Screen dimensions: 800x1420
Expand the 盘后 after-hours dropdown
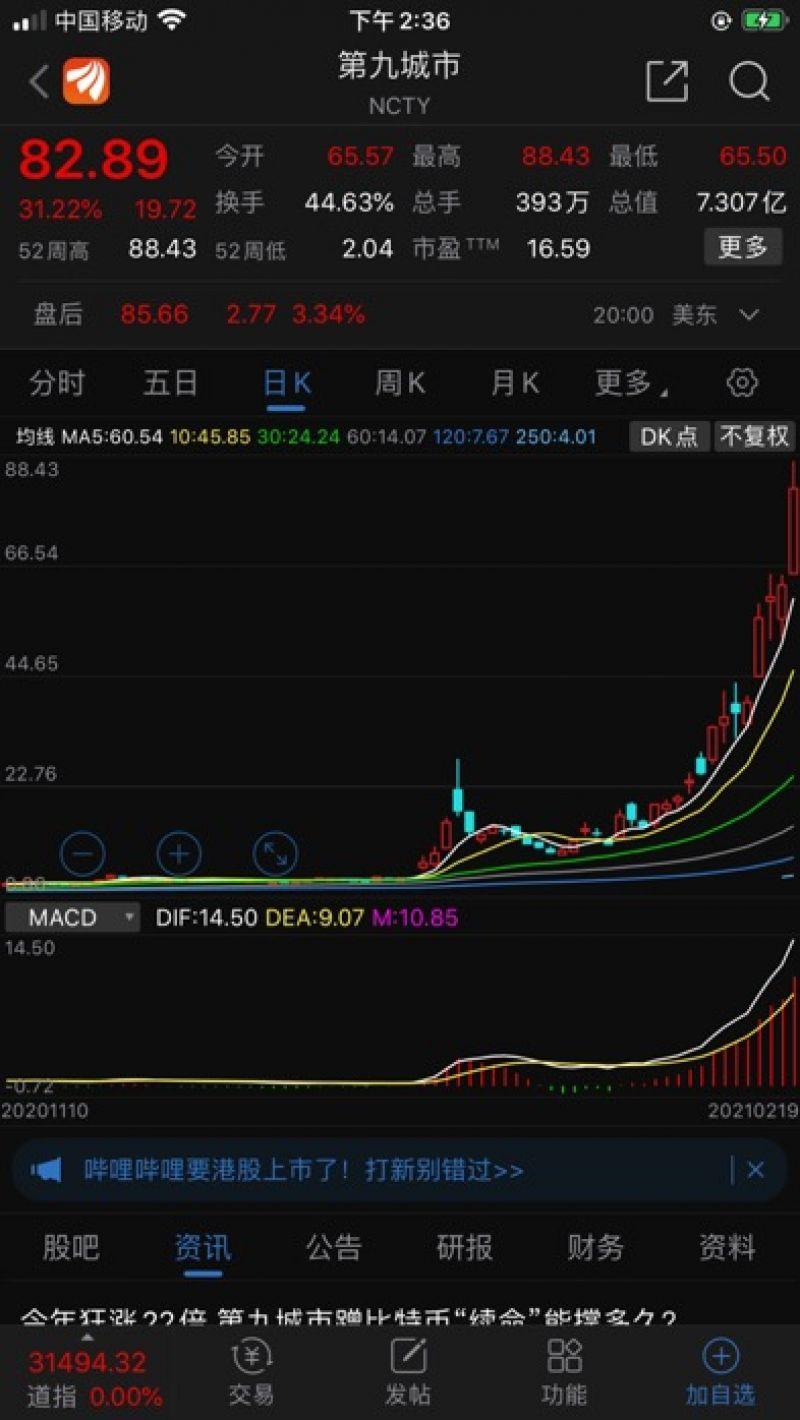tap(749, 315)
